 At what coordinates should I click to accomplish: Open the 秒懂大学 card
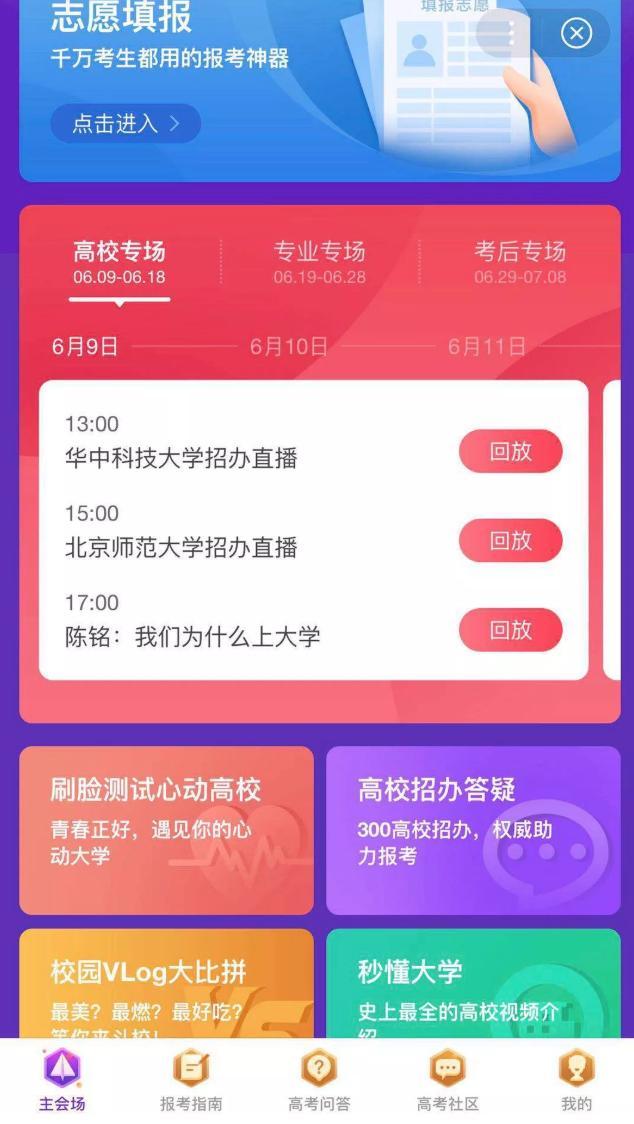click(473, 985)
